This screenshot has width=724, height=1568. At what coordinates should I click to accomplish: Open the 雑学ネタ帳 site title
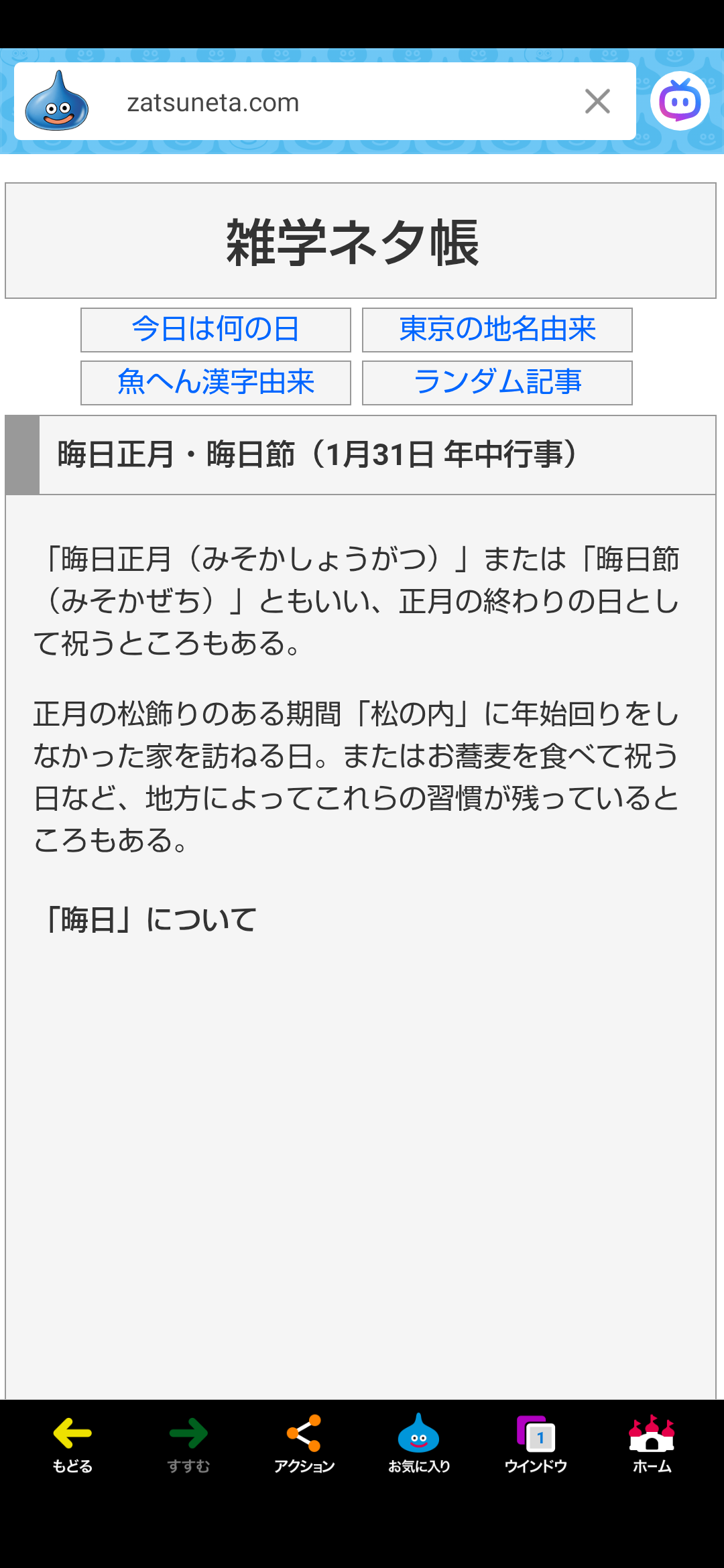click(x=353, y=242)
